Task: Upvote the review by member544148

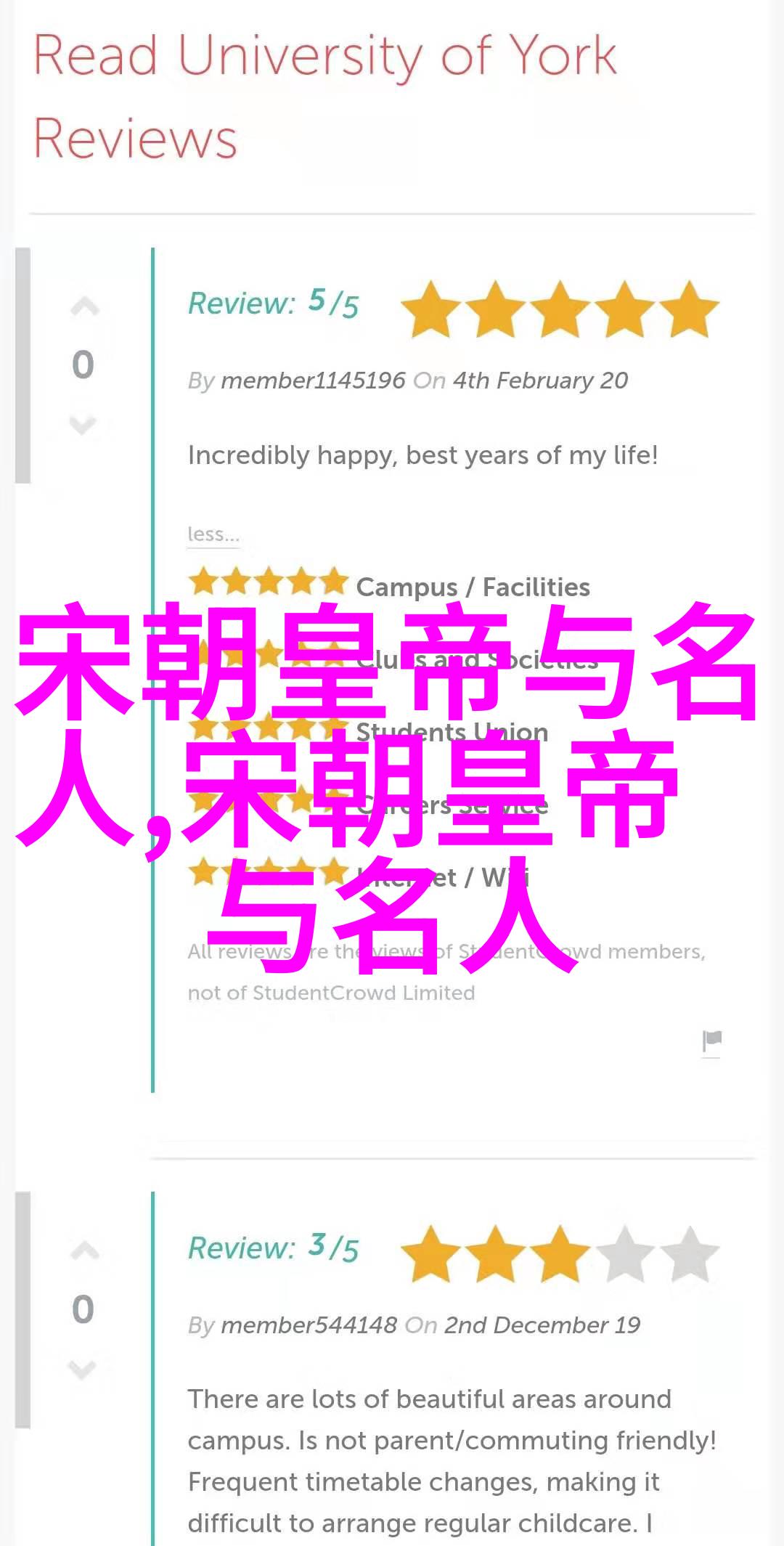Action: pyautogui.click(x=84, y=1251)
